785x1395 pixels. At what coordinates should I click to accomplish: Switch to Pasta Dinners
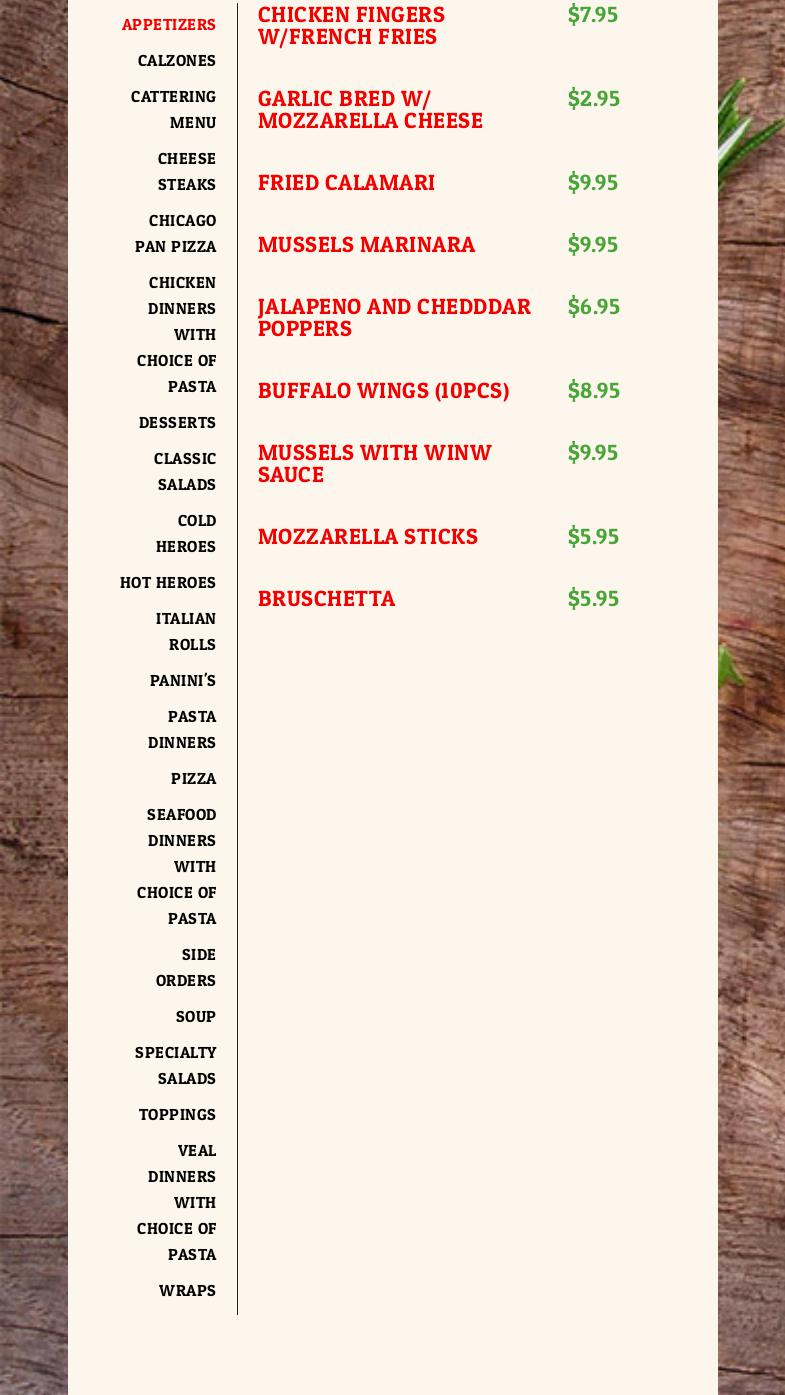(x=182, y=729)
